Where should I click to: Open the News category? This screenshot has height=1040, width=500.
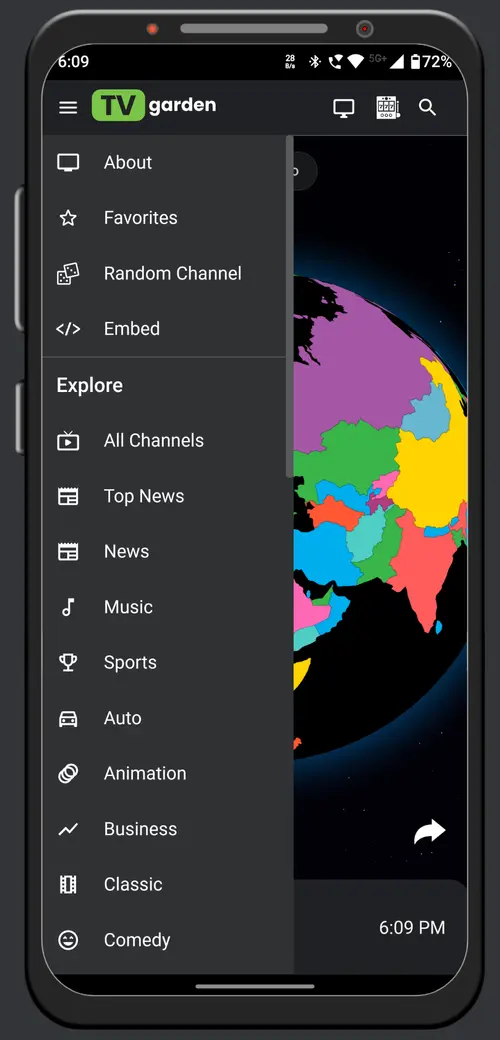pyautogui.click(x=164, y=551)
